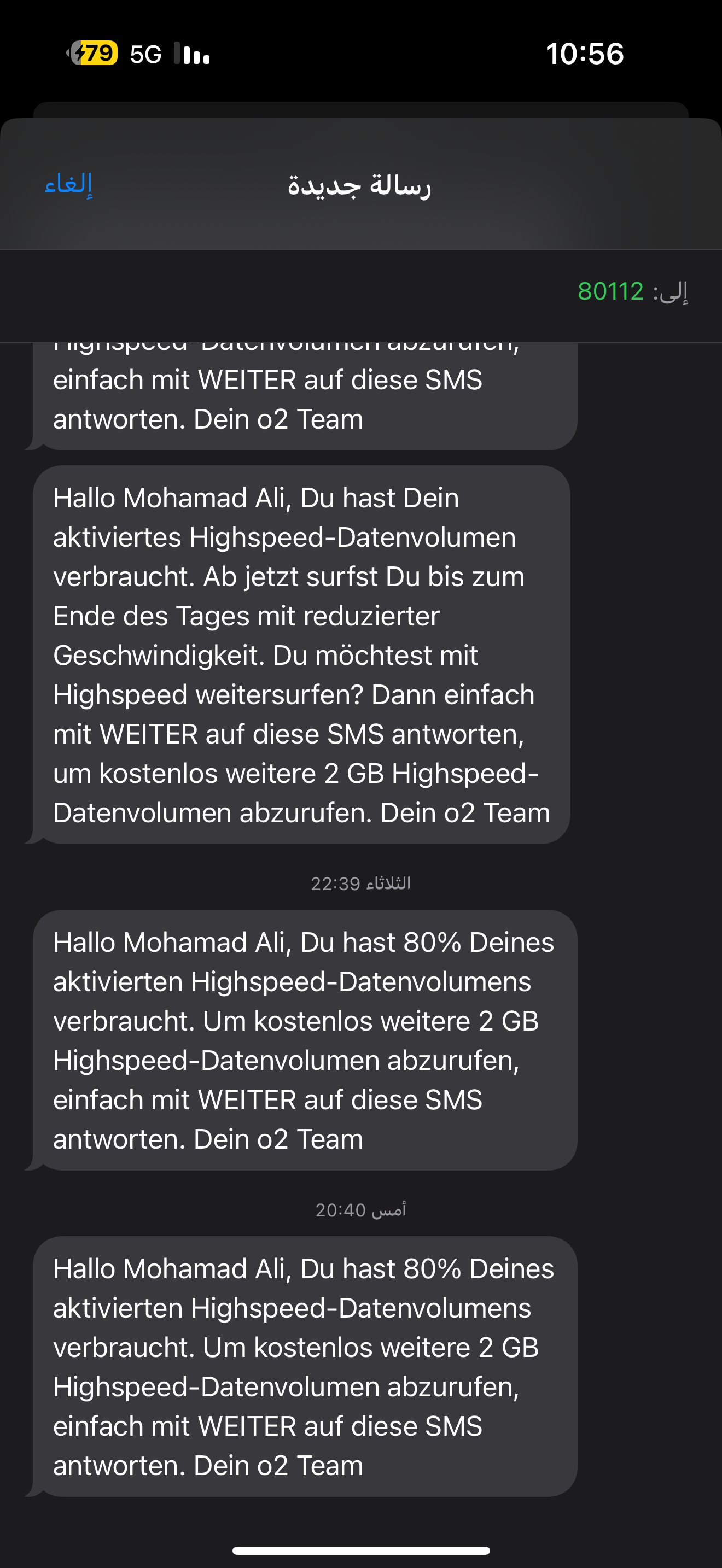The width and height of the screenshot is (722, 1568).
Task: Select the 80112 recipient in the إلى field
Action: pyautogui.click(x=610, y=291)
